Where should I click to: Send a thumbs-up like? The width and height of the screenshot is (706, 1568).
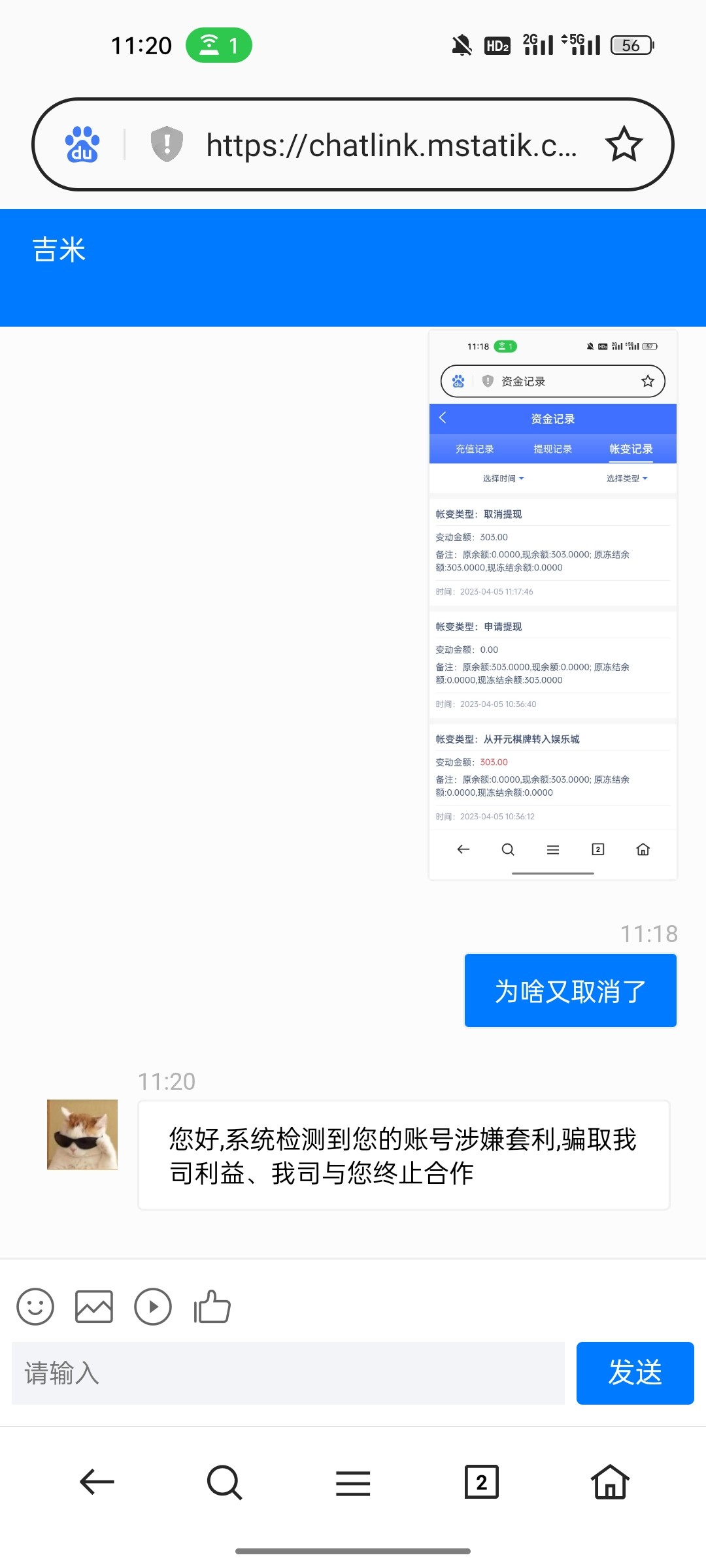click(x=212, y=1307)
